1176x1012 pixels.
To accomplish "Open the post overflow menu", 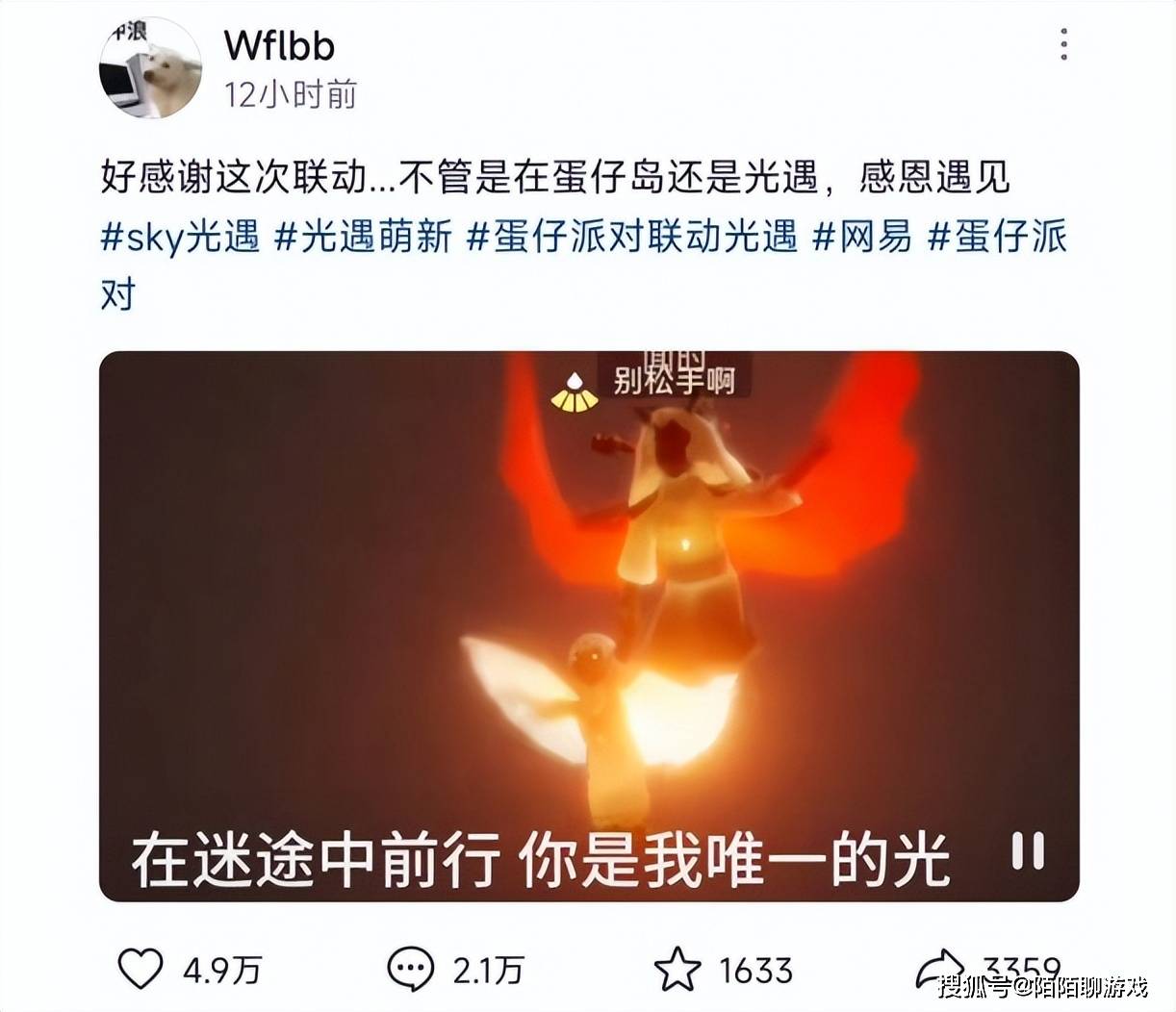I will [x=1063, y=45].
